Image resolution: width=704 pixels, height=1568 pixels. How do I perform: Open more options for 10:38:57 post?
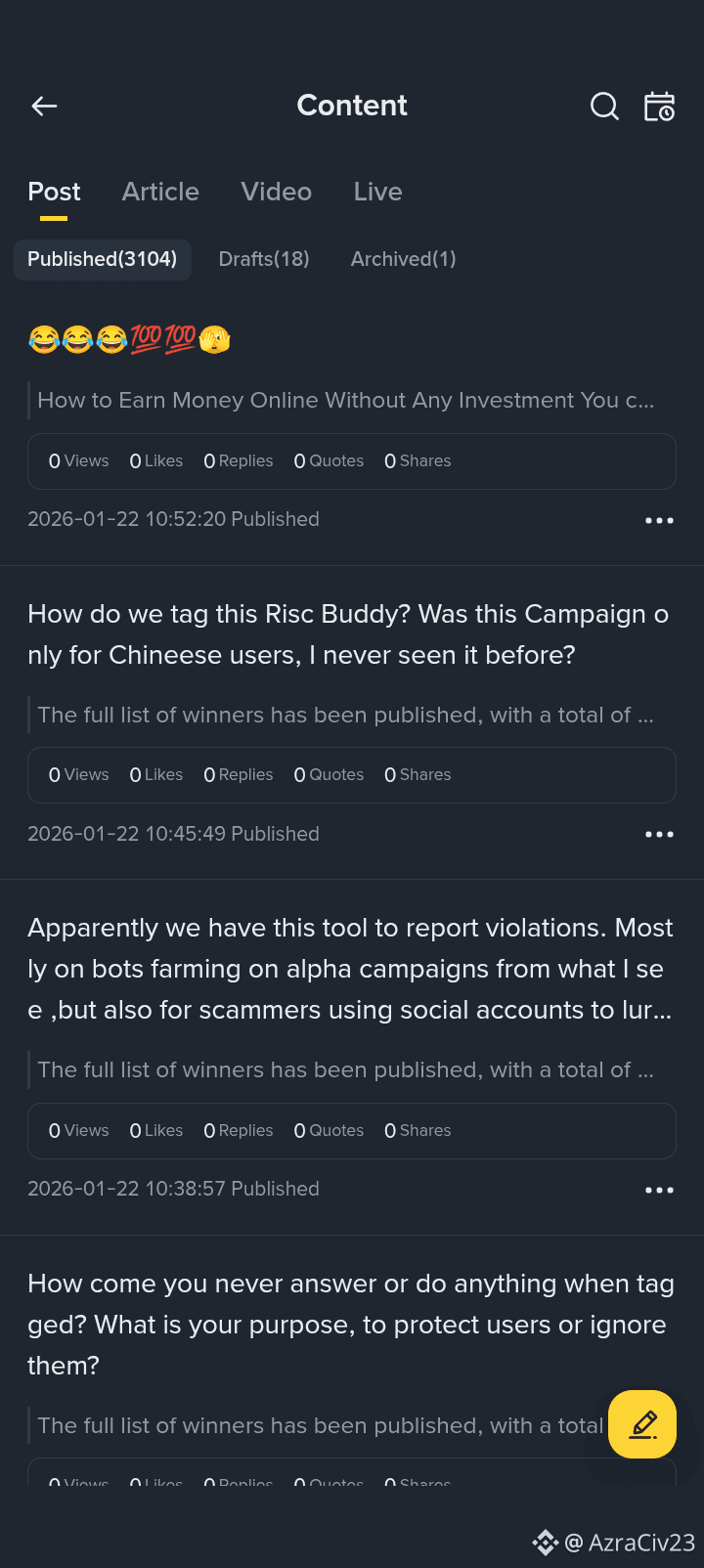tap(659, 1190)
